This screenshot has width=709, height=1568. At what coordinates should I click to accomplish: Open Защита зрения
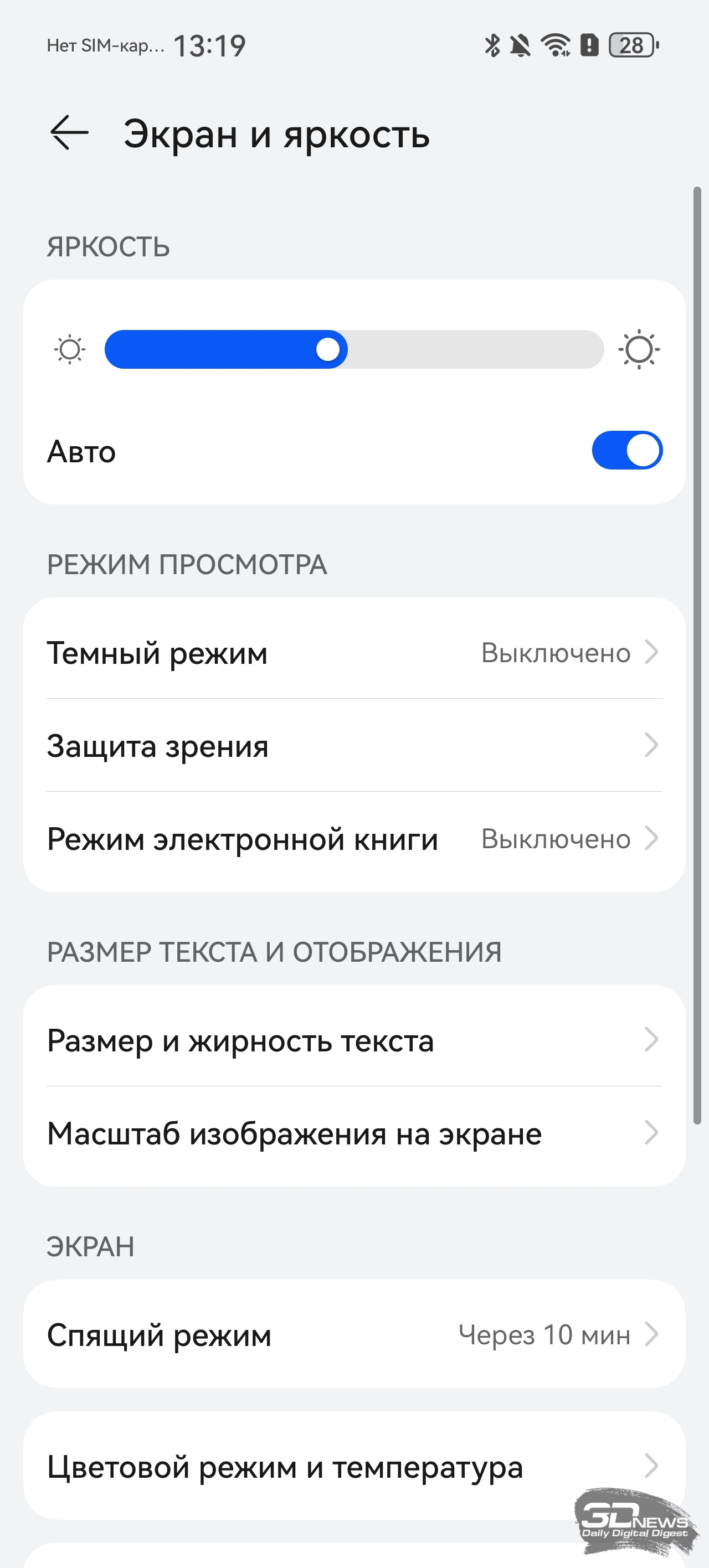point(353,746)
